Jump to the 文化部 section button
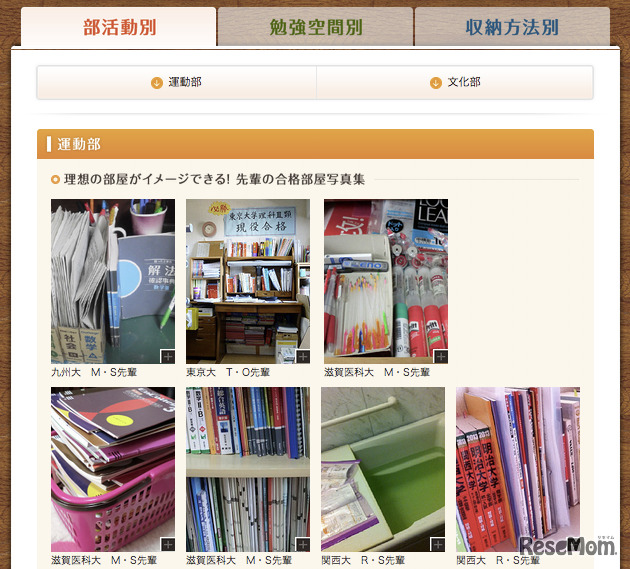Viewport: 630px width, 569px height. [x=455, y=82]
